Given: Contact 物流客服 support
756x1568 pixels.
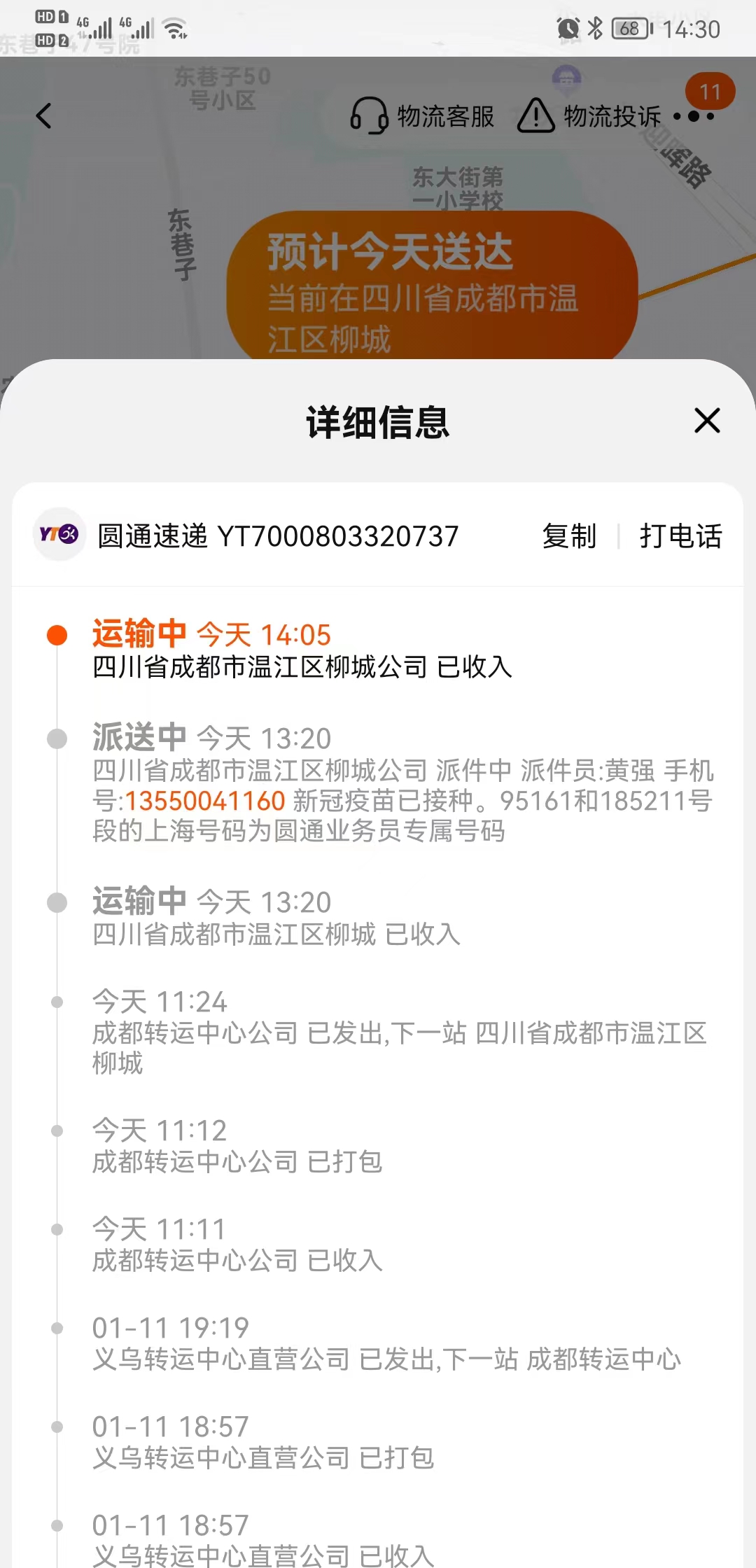Looking at the screenshot, I should [422, 116].
